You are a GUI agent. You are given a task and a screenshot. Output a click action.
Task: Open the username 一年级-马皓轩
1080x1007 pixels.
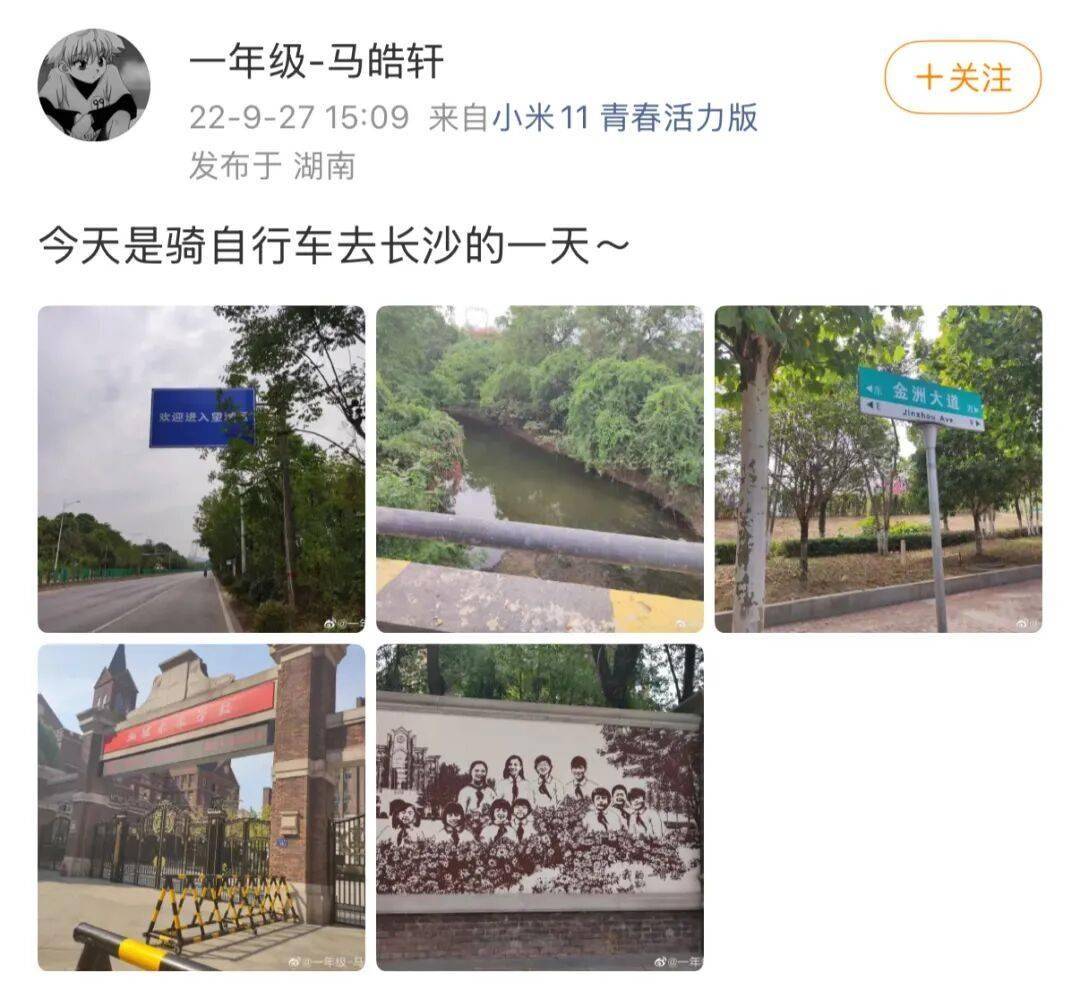pos(316,62)
